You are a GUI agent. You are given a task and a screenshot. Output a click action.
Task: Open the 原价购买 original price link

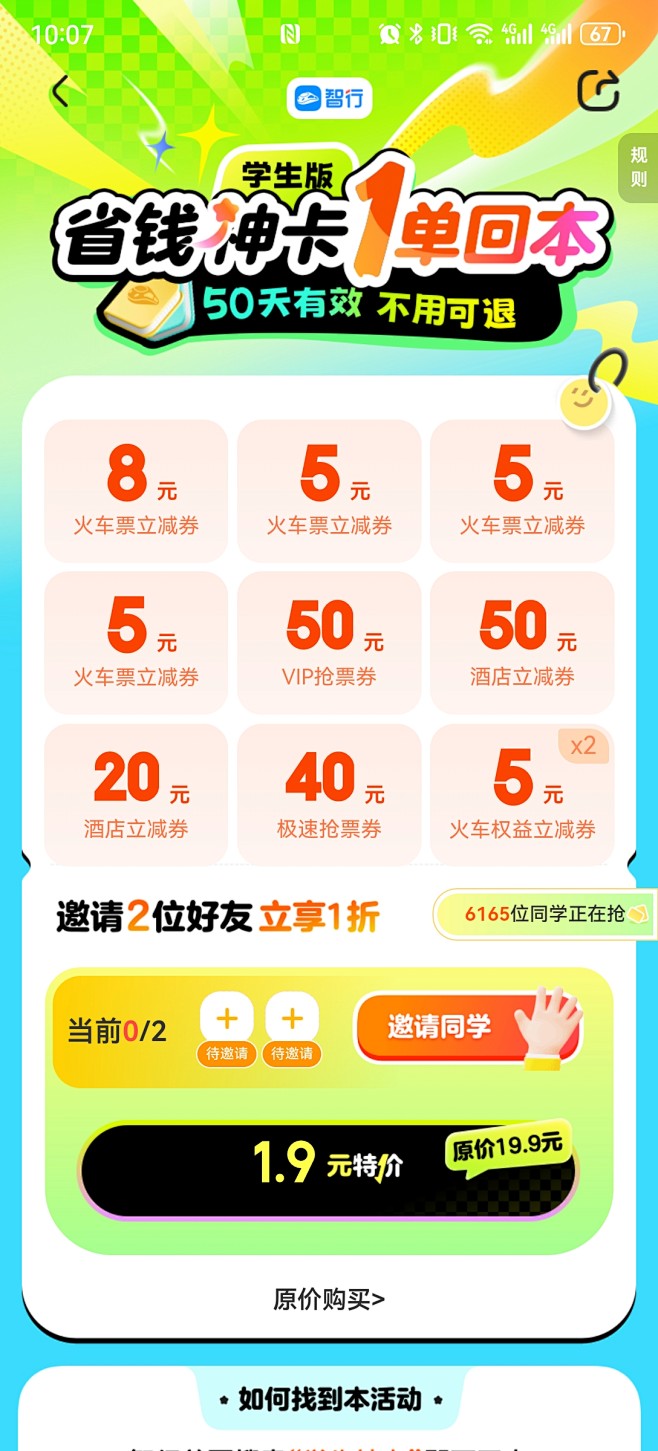click(329, 1299)
